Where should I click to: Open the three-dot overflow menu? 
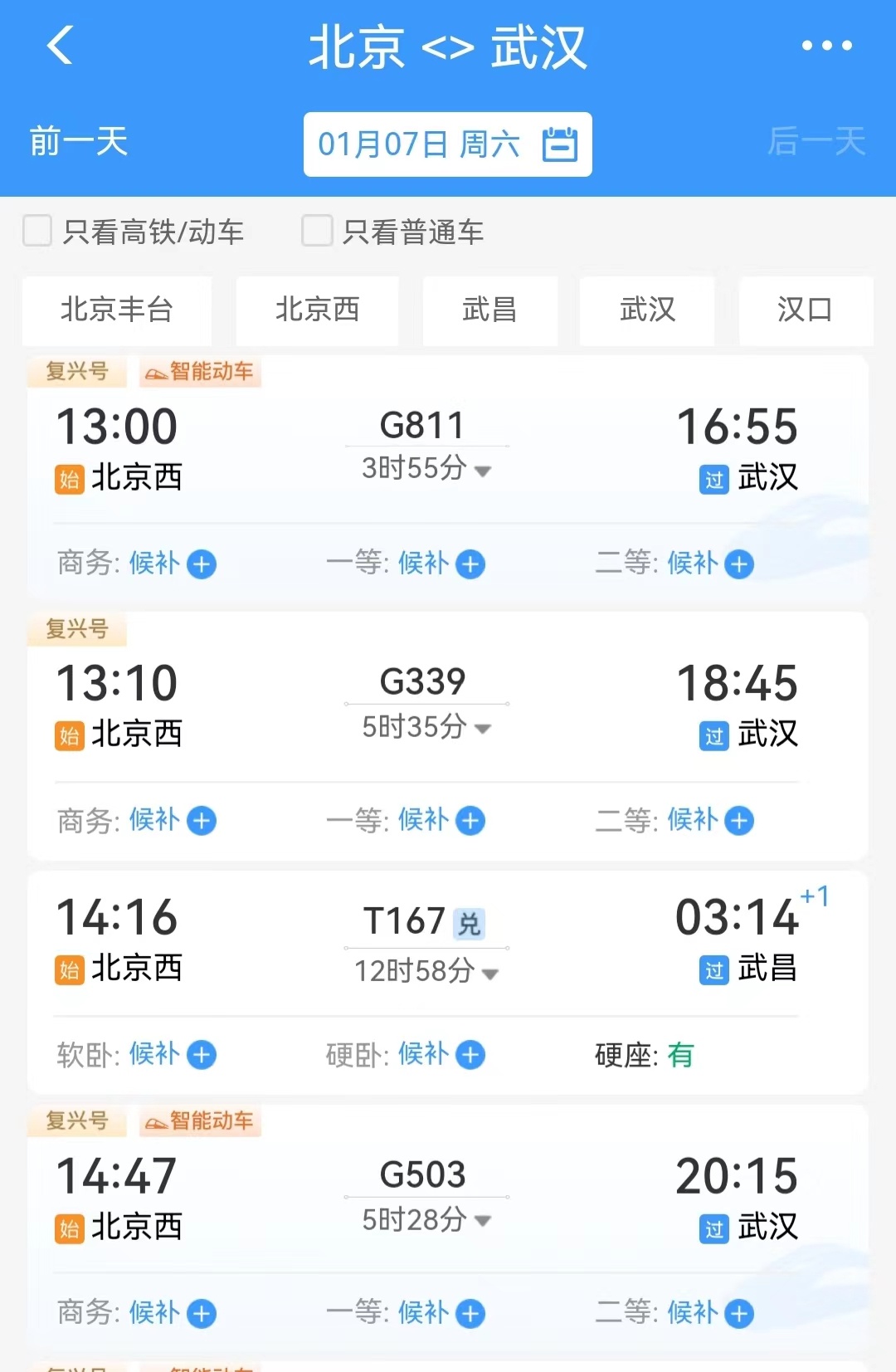(x=826, y=46)
